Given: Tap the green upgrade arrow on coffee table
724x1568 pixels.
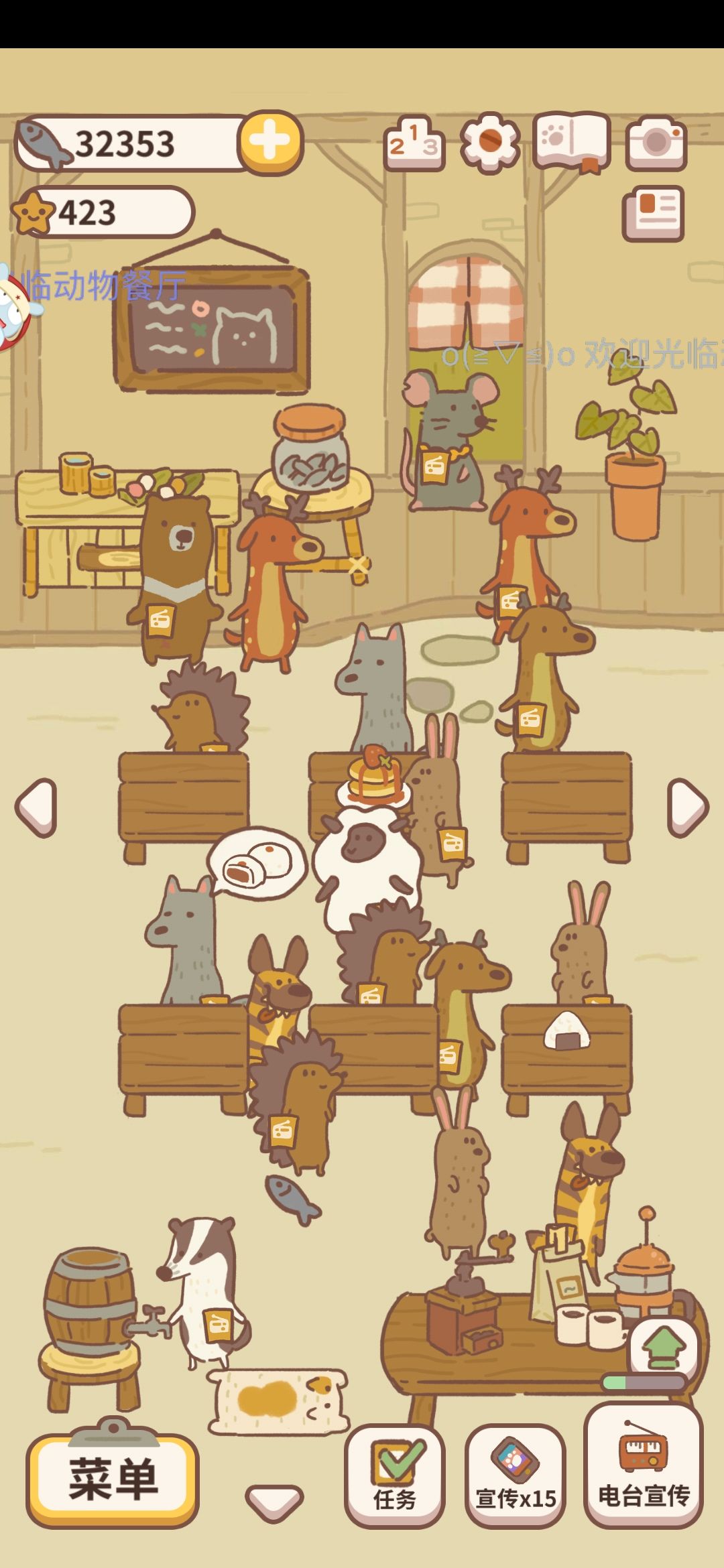Looking at the screenshot, I should click(x=663, y=1347).
